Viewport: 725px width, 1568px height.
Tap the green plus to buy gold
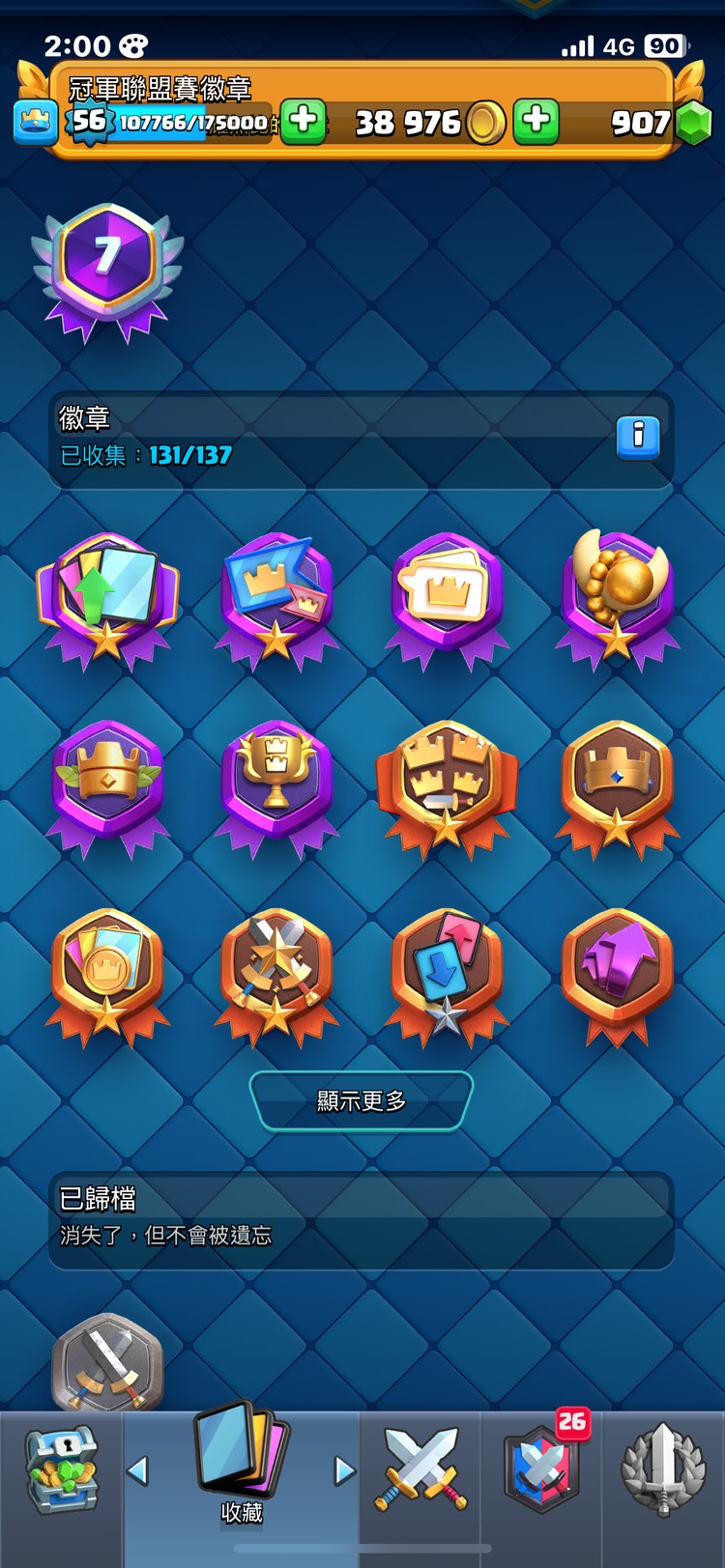point(536,122)
